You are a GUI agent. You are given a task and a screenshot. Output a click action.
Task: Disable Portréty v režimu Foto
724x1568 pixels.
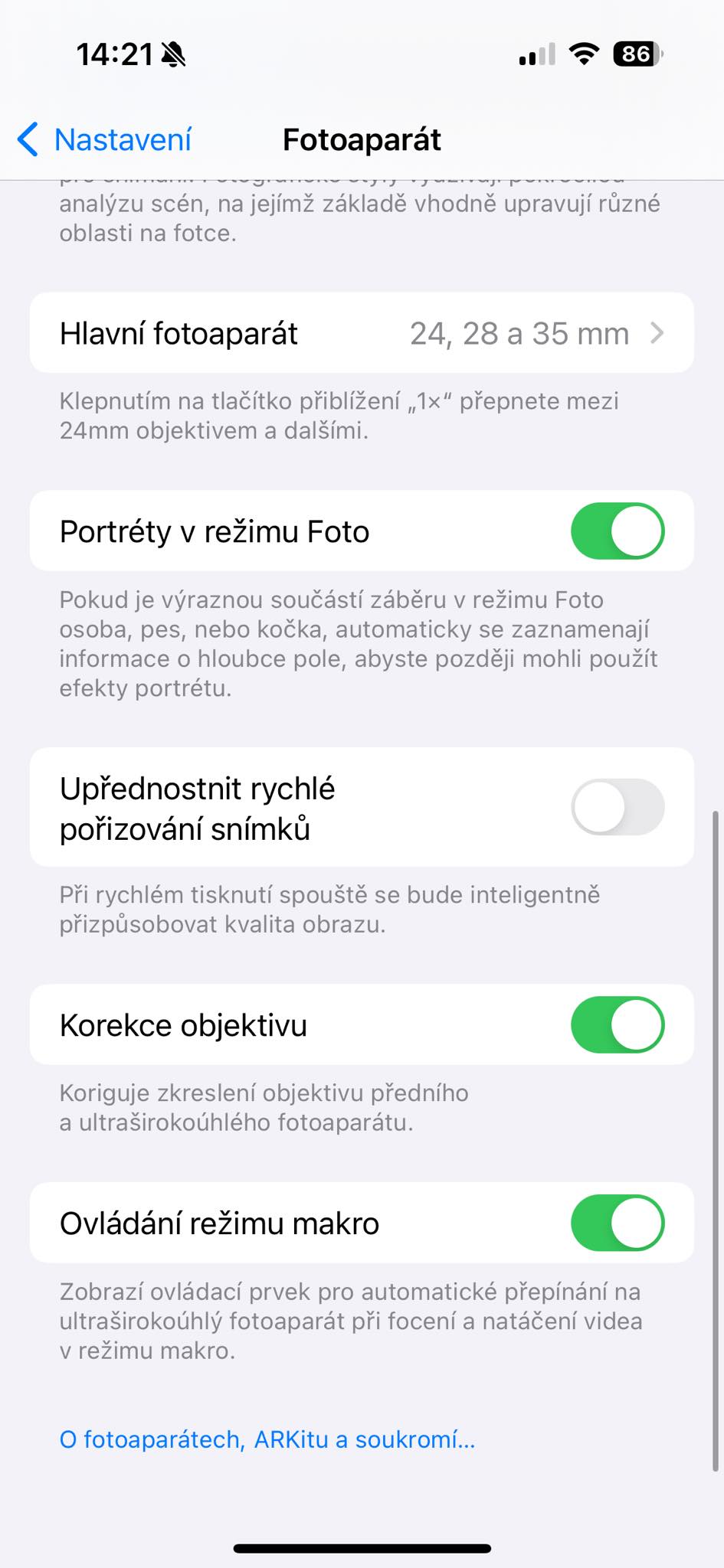pos(617,531)
